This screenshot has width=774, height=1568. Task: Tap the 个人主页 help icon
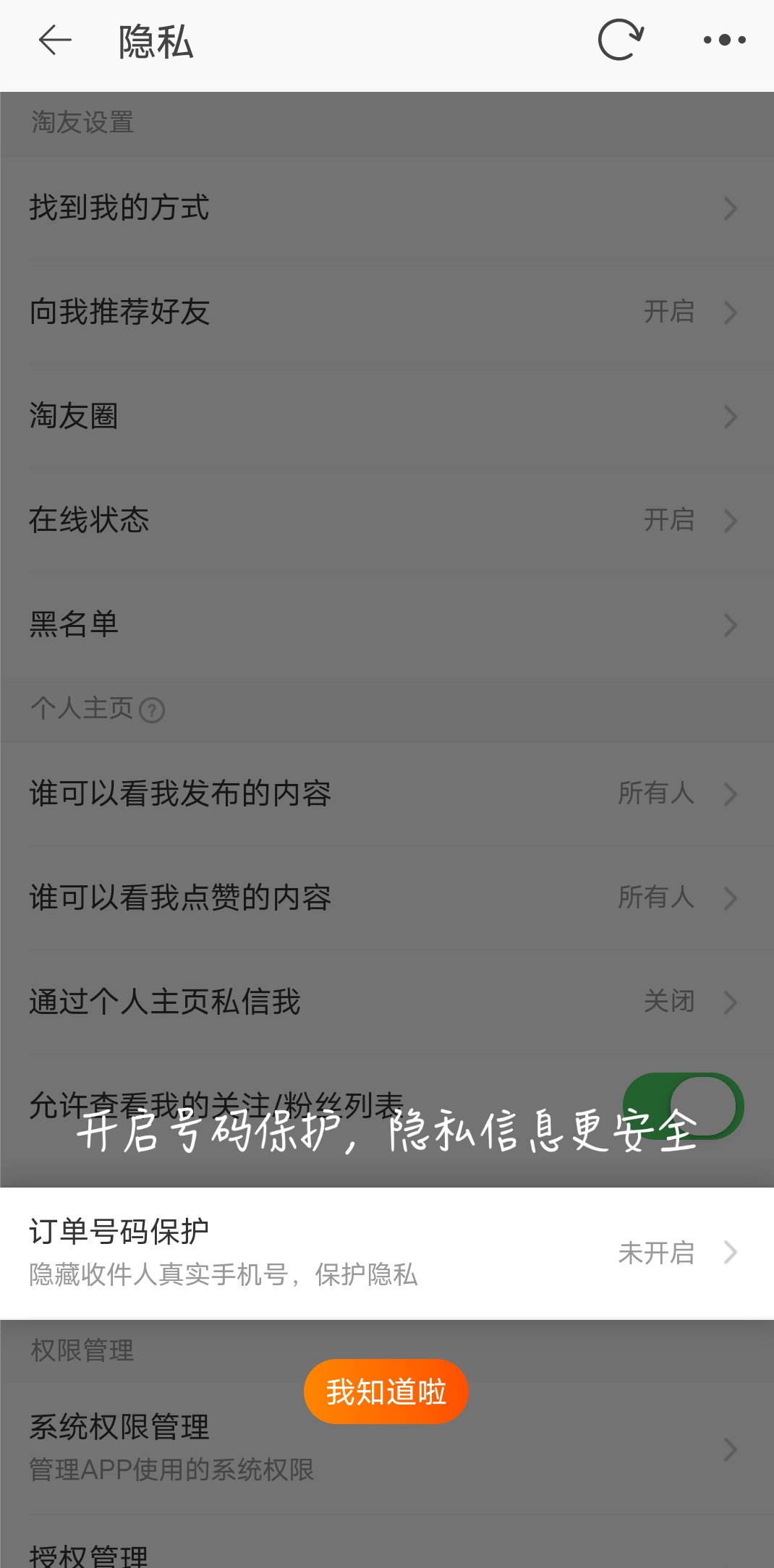click(x=152, y=710)
